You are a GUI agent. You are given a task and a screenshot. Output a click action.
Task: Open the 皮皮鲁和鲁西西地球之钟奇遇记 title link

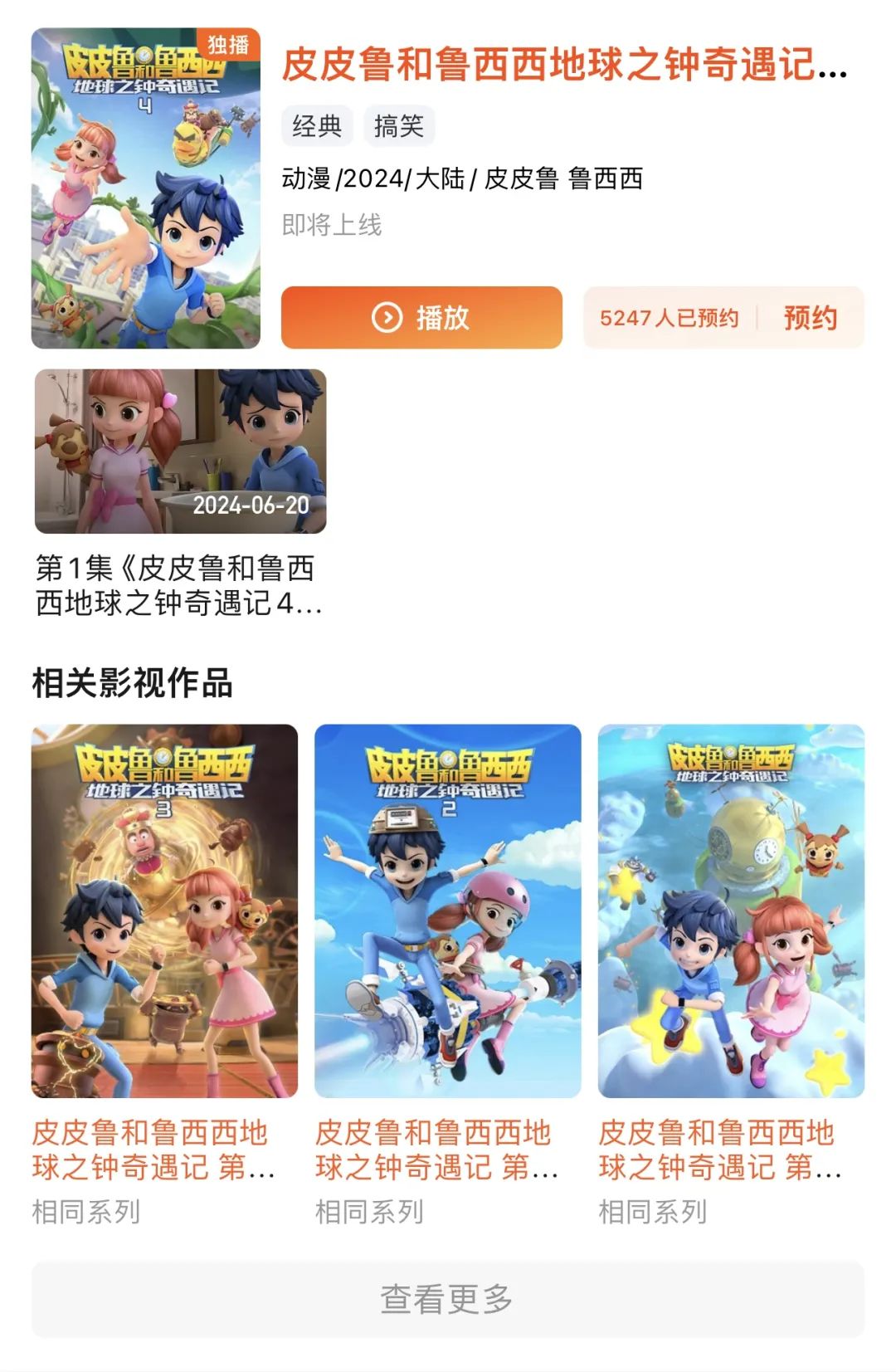coord(564,65)
